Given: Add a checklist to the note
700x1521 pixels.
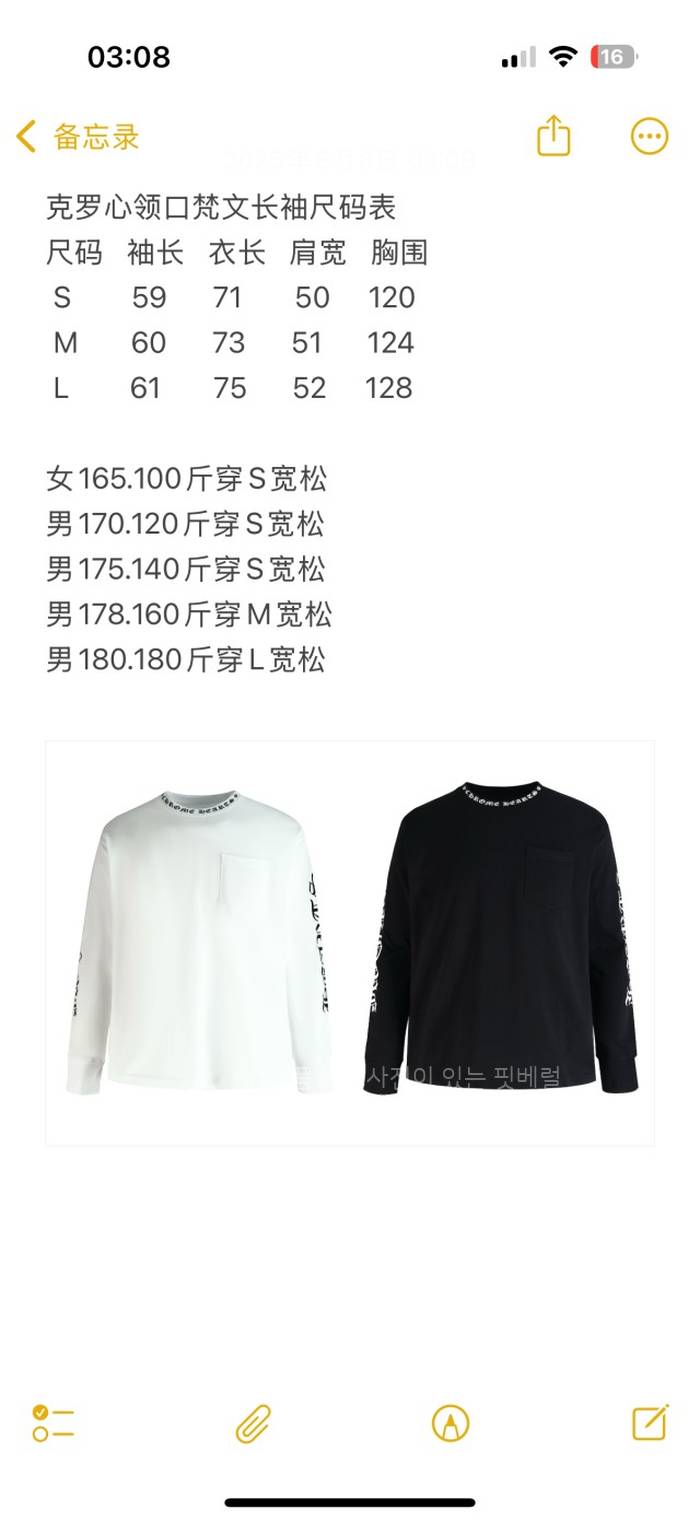Looking at the screenshot, I should (x=53, y=1422).
